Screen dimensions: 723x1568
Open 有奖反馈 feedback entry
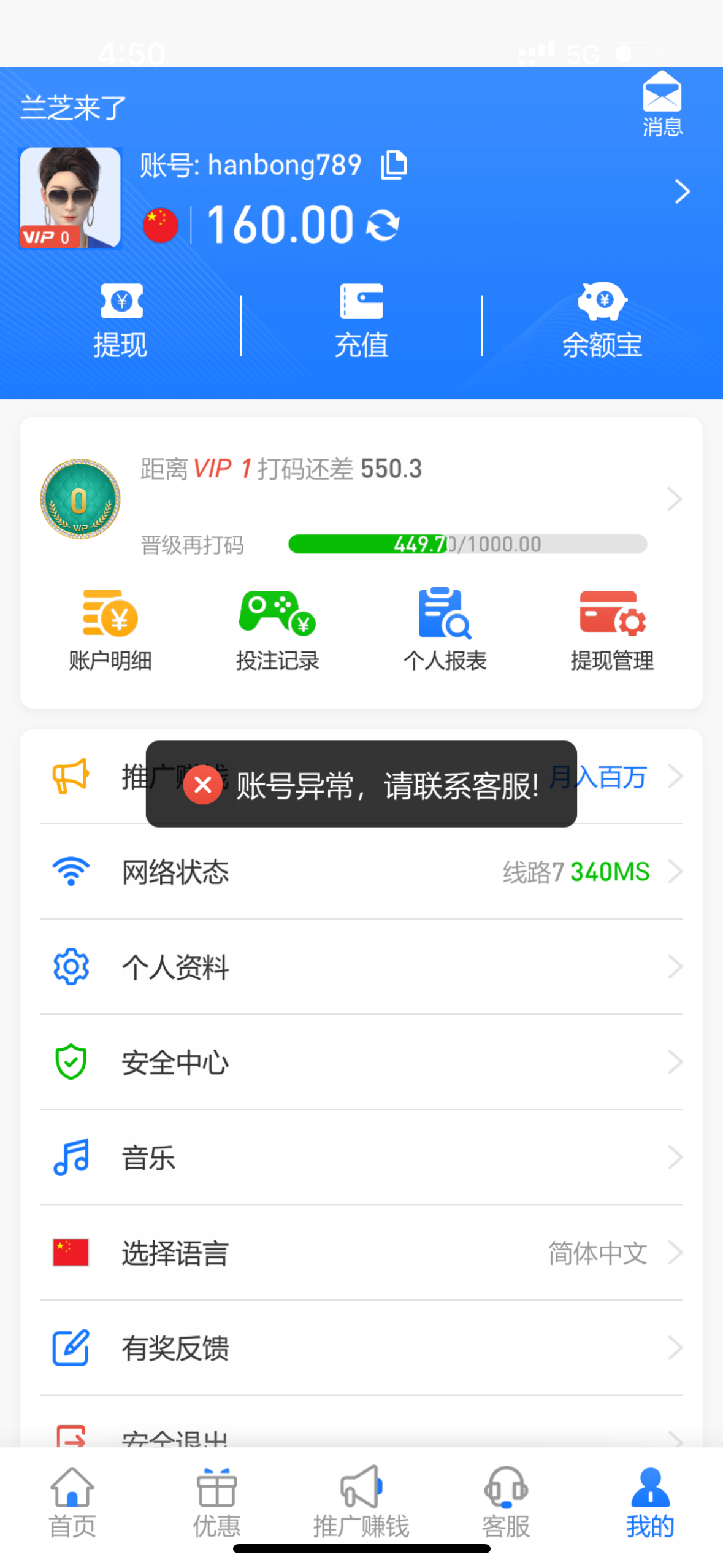tap(175, 1347)
